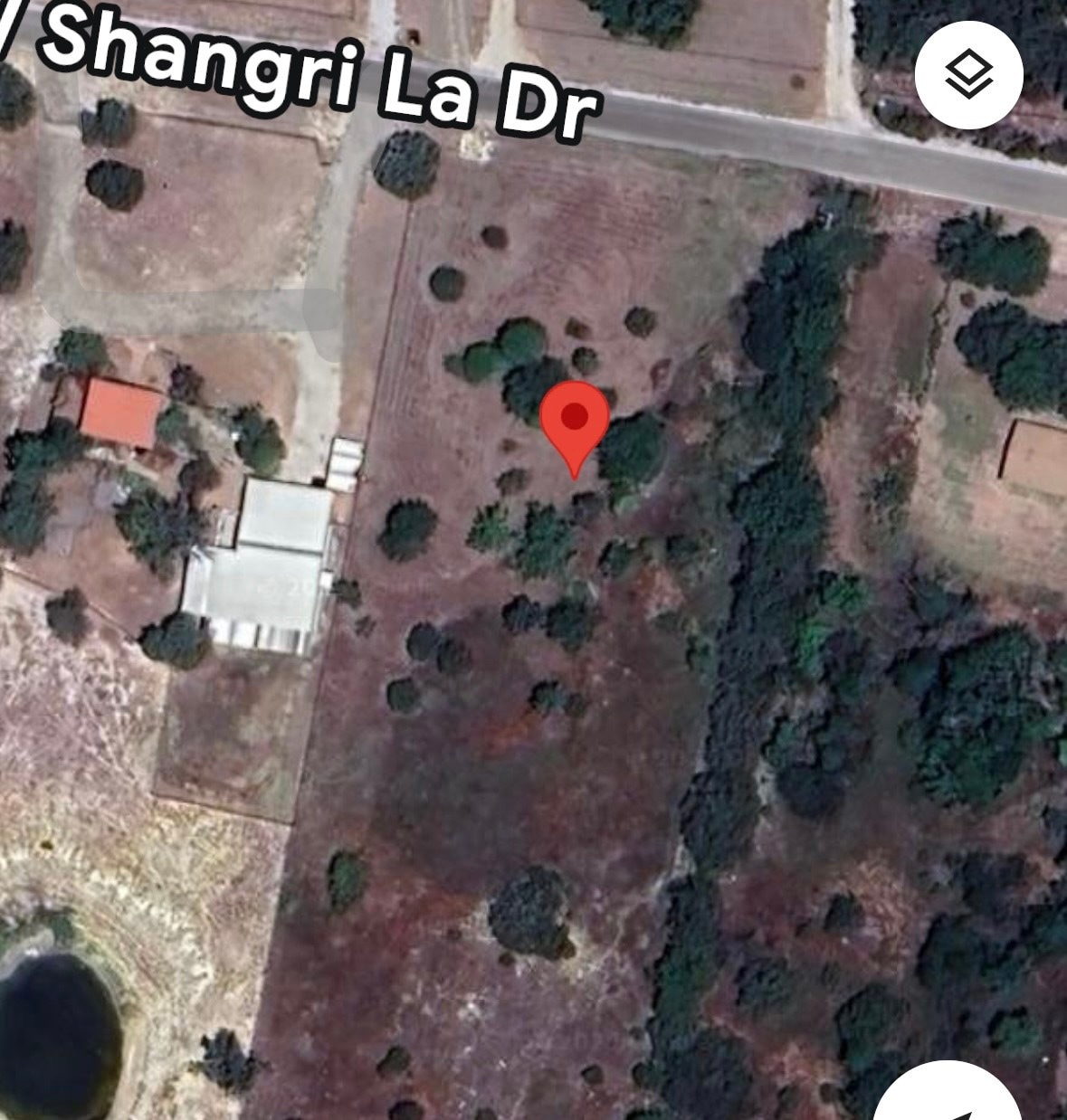The width and height of the screenshot is (1067, 1120).
Task: Open the map layers button
Action: (x=968, y=74)
